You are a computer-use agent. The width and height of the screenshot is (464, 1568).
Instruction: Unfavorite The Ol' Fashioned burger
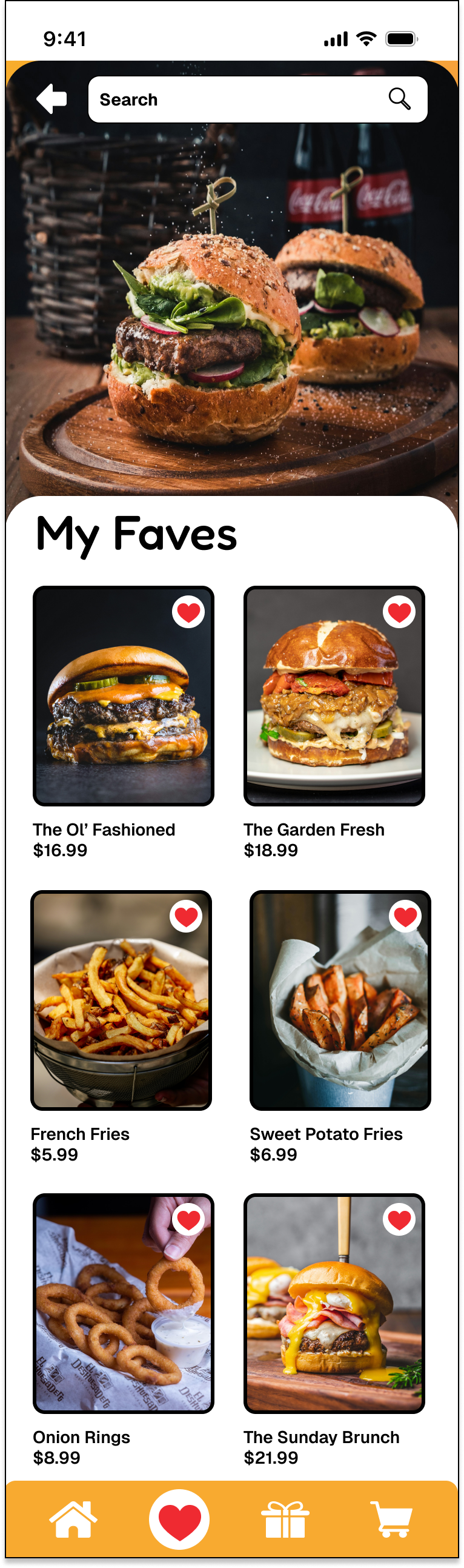coord(188,612)
